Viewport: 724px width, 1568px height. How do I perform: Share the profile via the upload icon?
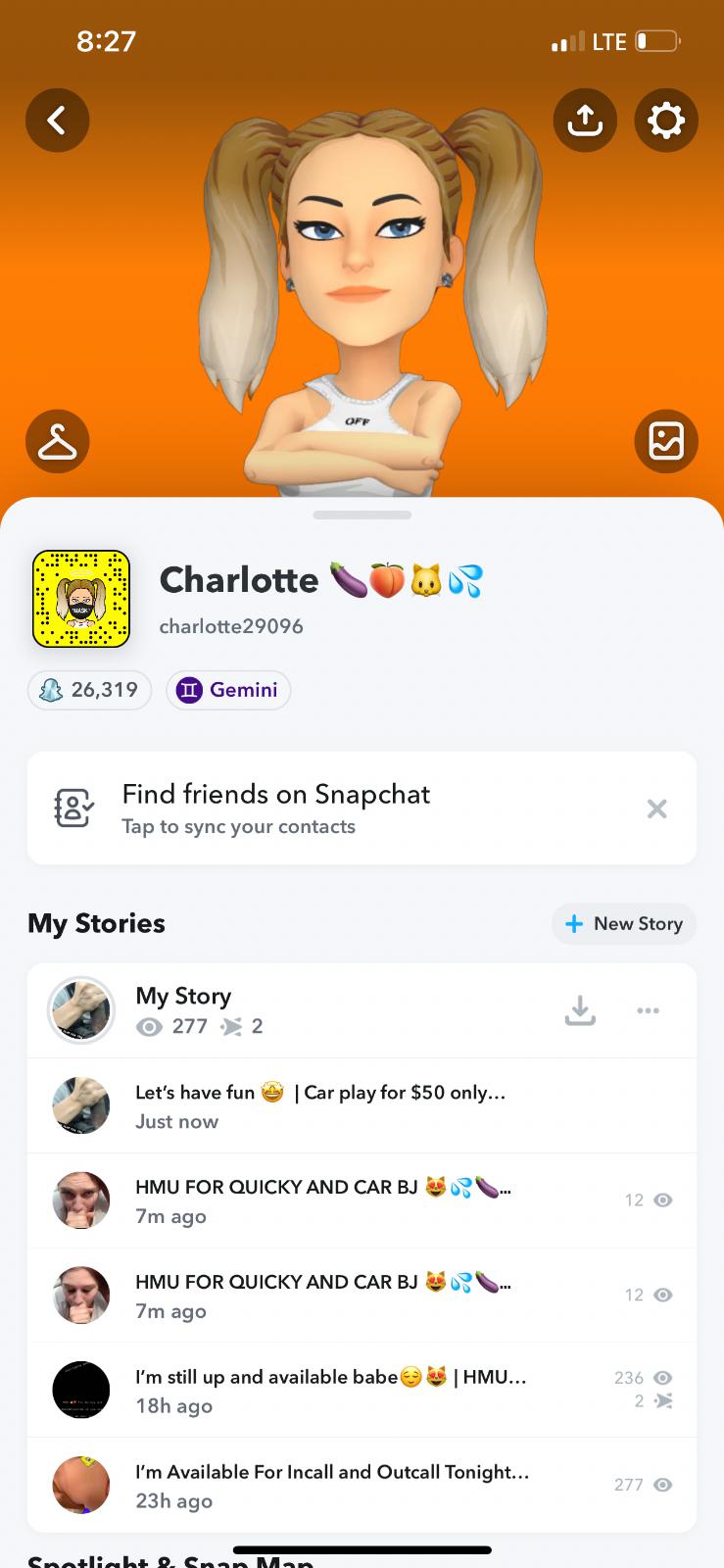(x=585, y=121)
